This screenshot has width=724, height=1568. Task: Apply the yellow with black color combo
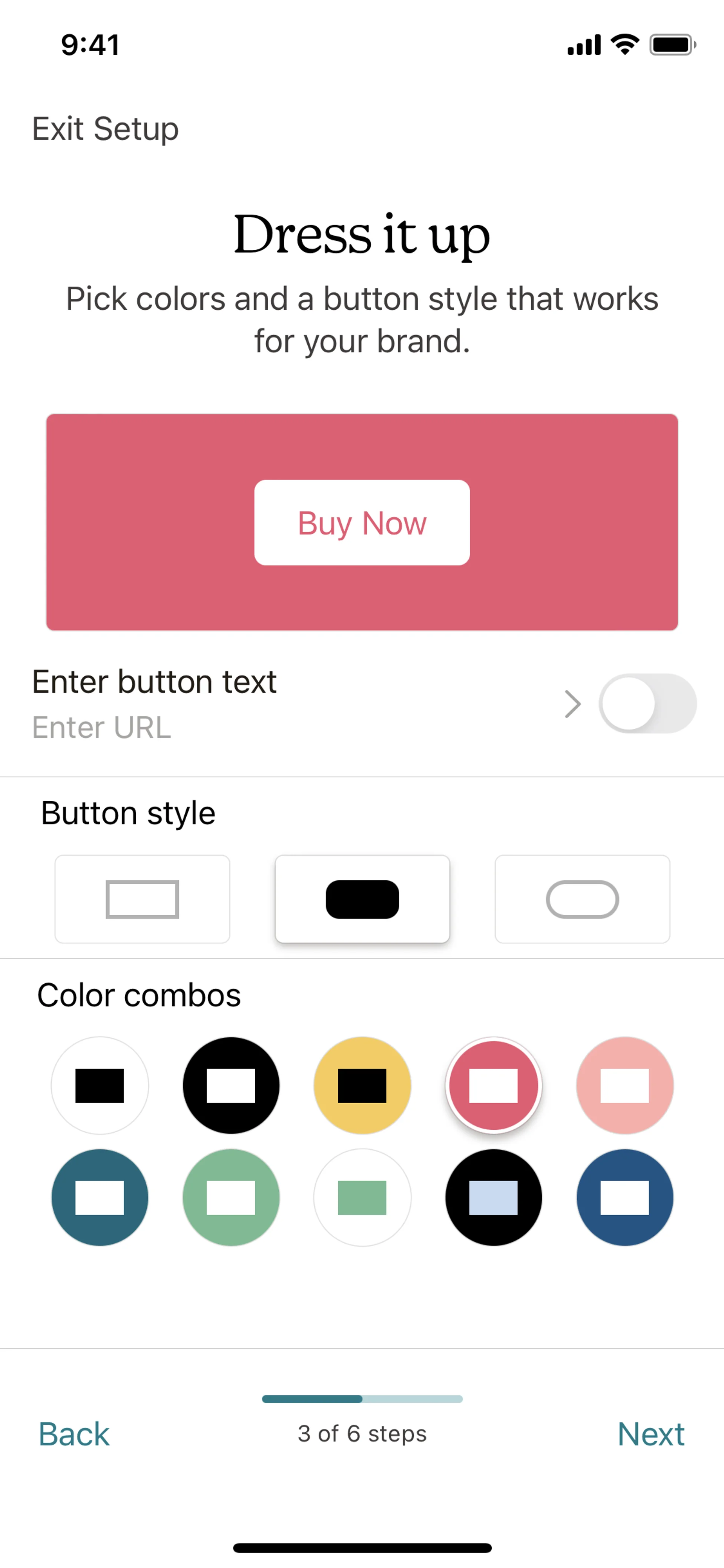tap(362, 1085)
